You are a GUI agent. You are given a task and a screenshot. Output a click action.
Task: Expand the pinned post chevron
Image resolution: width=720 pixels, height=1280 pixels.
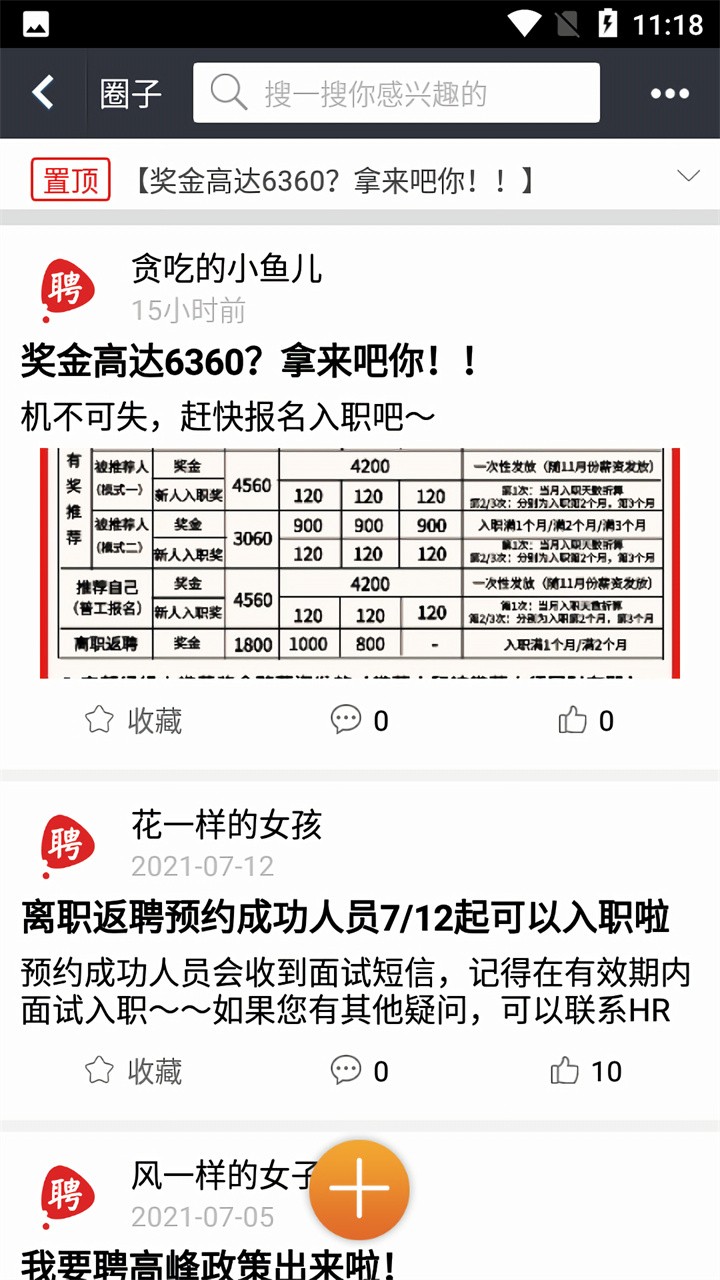point(688,177)
